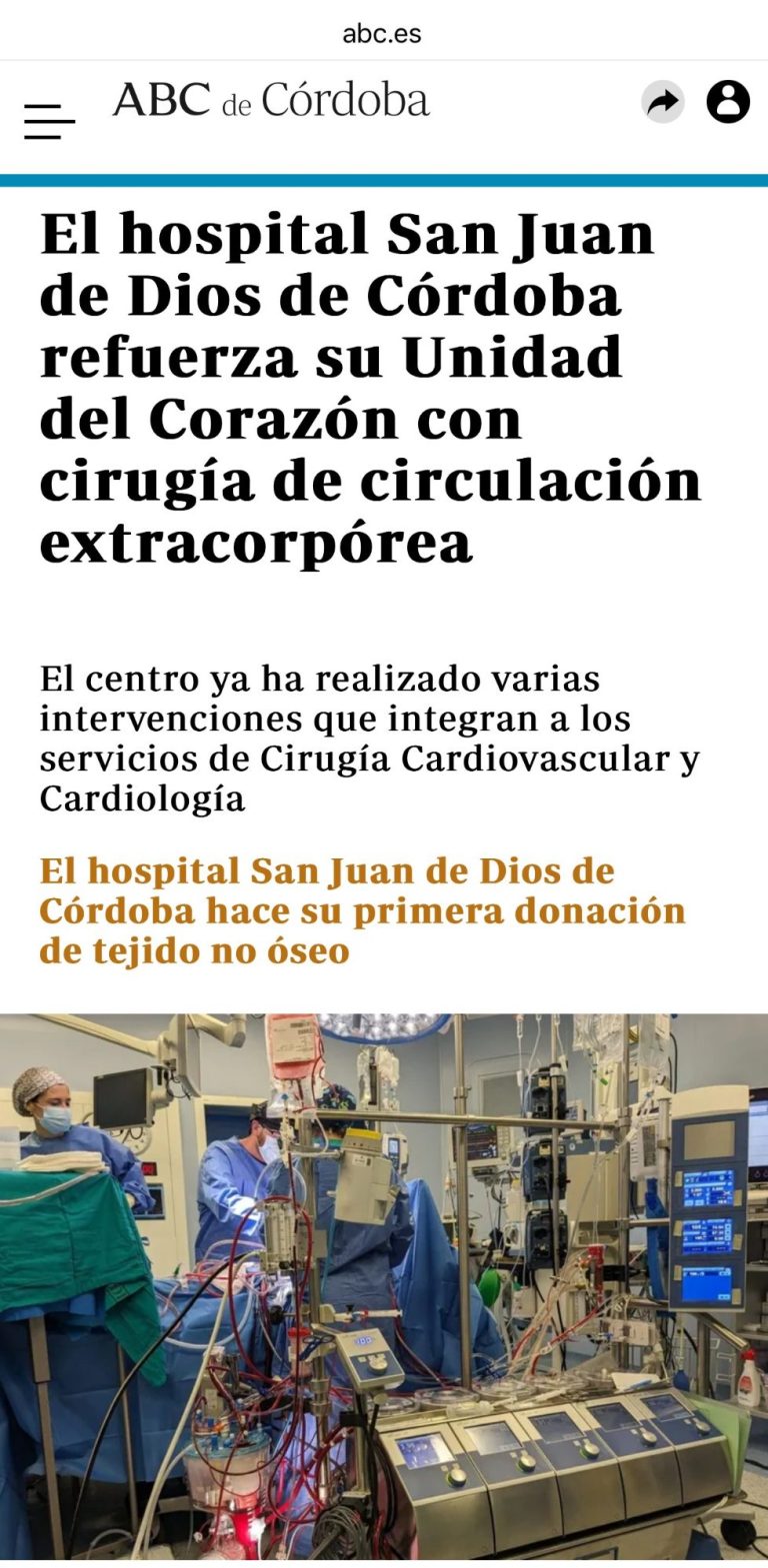Go to the ABC de Córdoba homepage

pos(271,101)
